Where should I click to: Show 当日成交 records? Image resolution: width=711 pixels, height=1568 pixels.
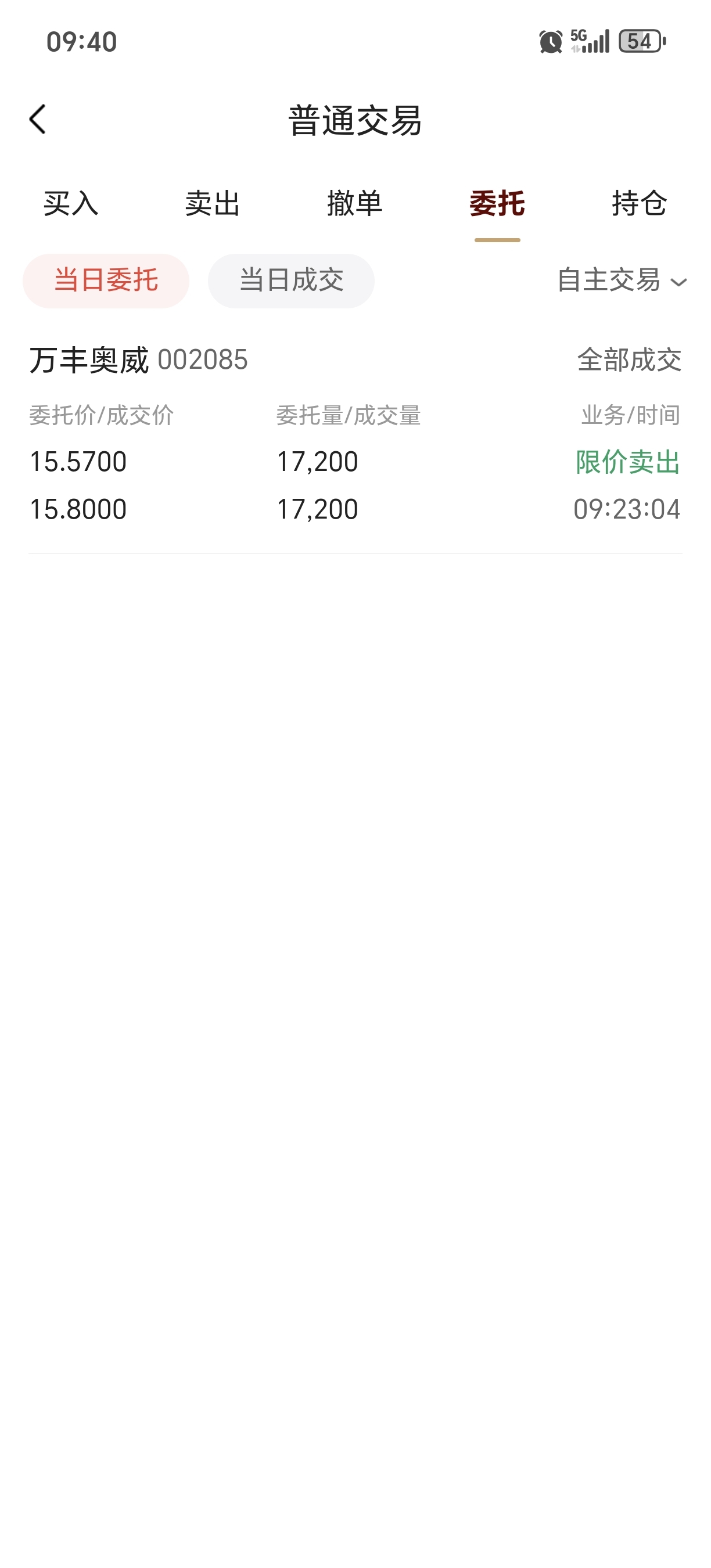click(291, 280)
